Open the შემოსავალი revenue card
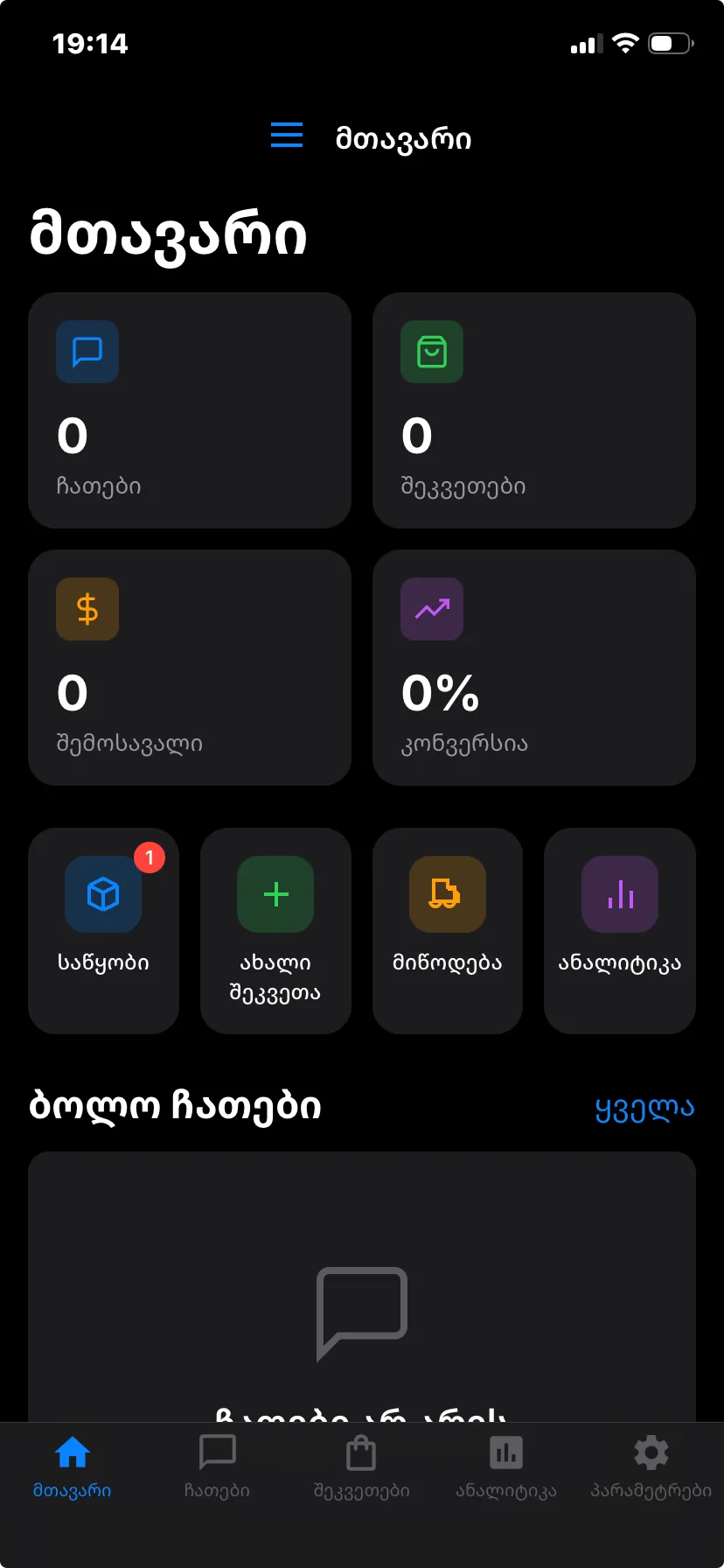 coord(190,668)
